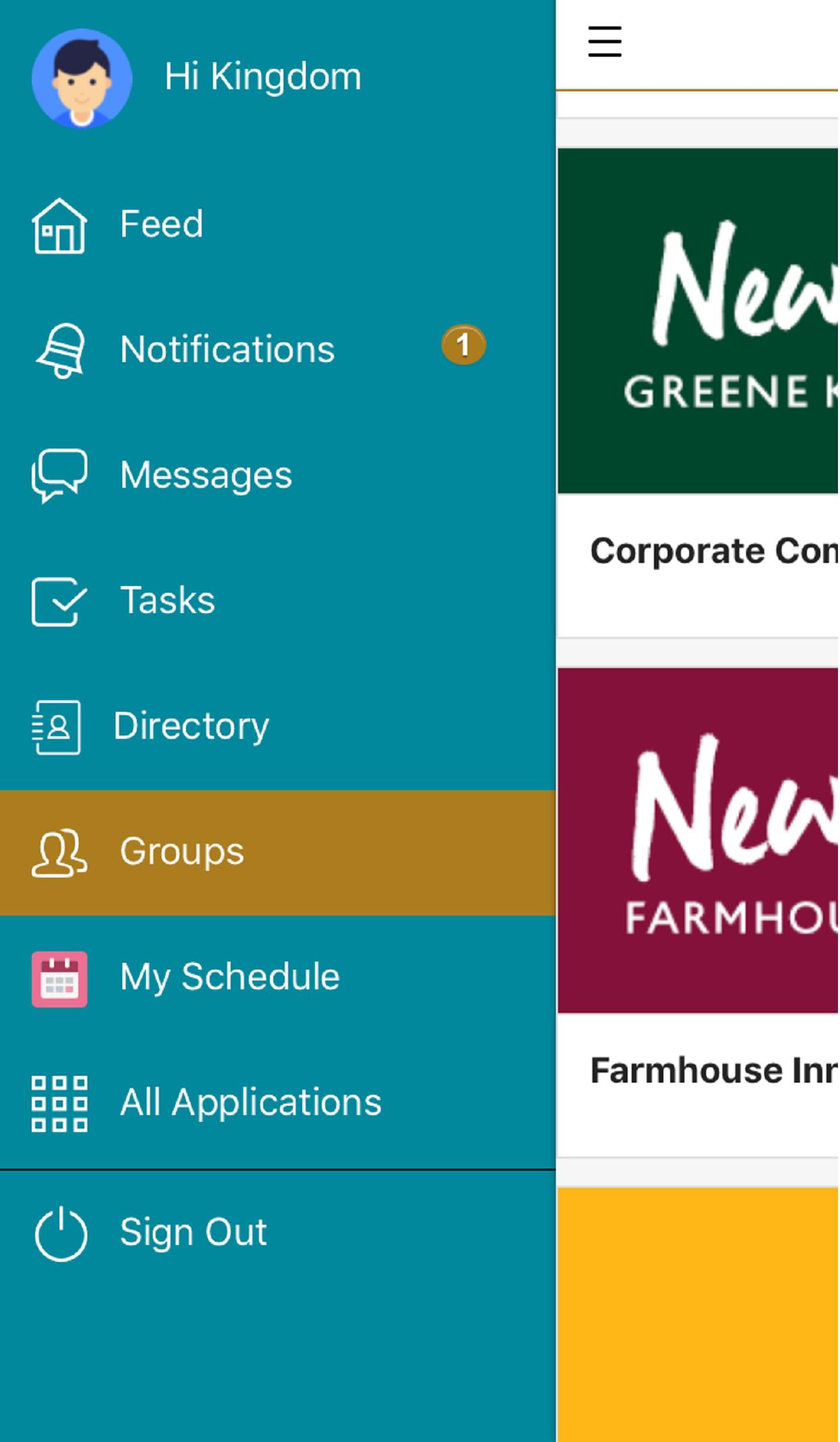This screenshot has width=840, height=1442.
Task: Open the Feed section
Action: [161, 224]
